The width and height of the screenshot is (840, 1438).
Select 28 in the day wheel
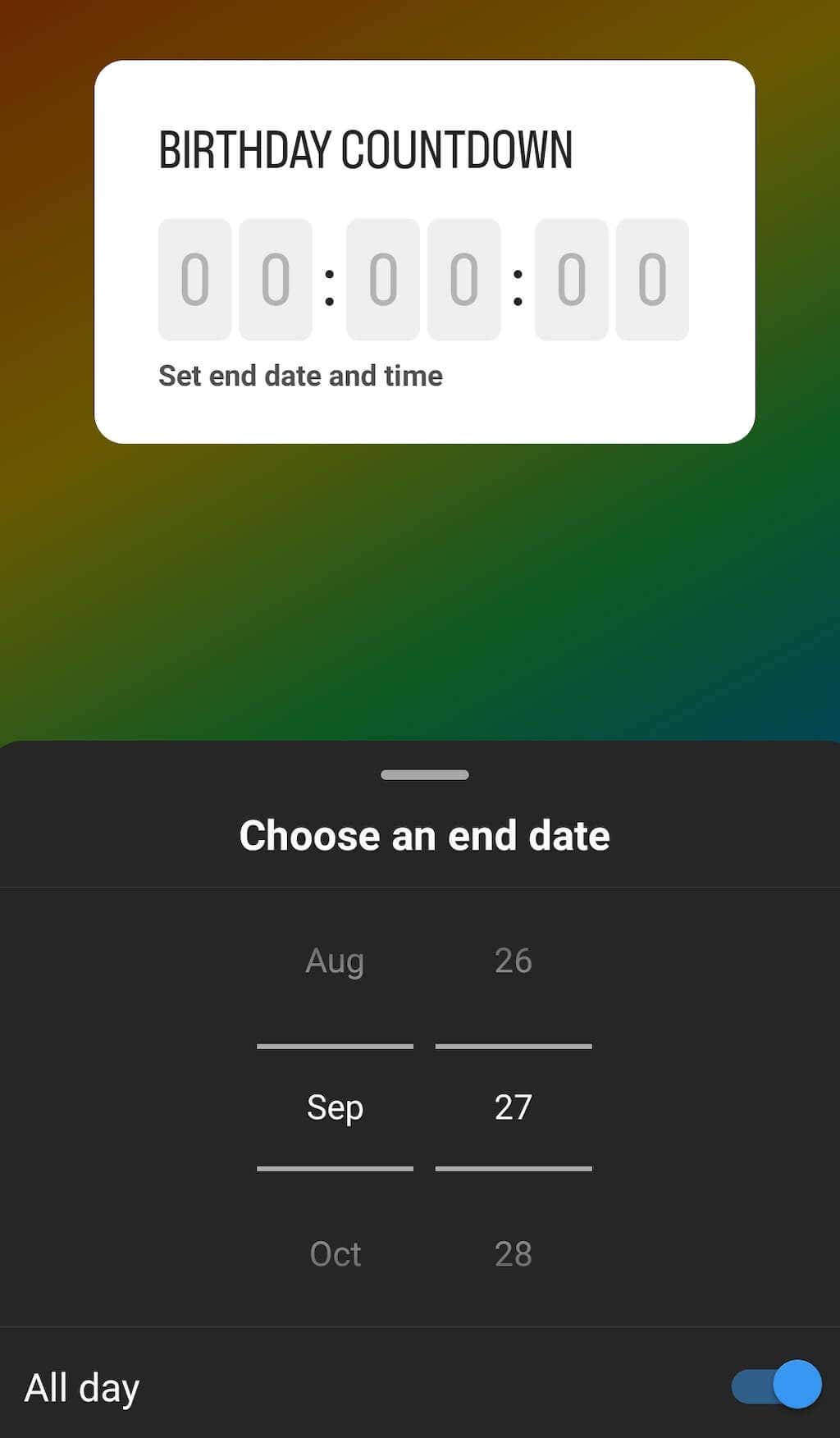514,1253
